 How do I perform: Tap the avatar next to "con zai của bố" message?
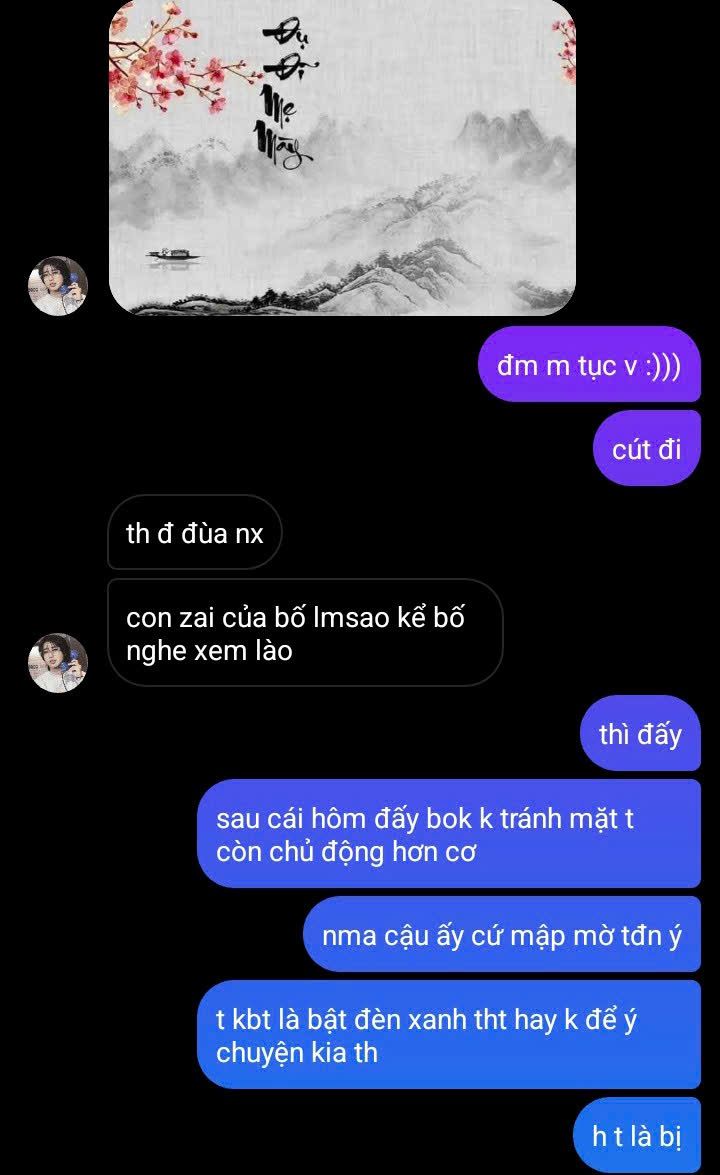click(57, 662)
